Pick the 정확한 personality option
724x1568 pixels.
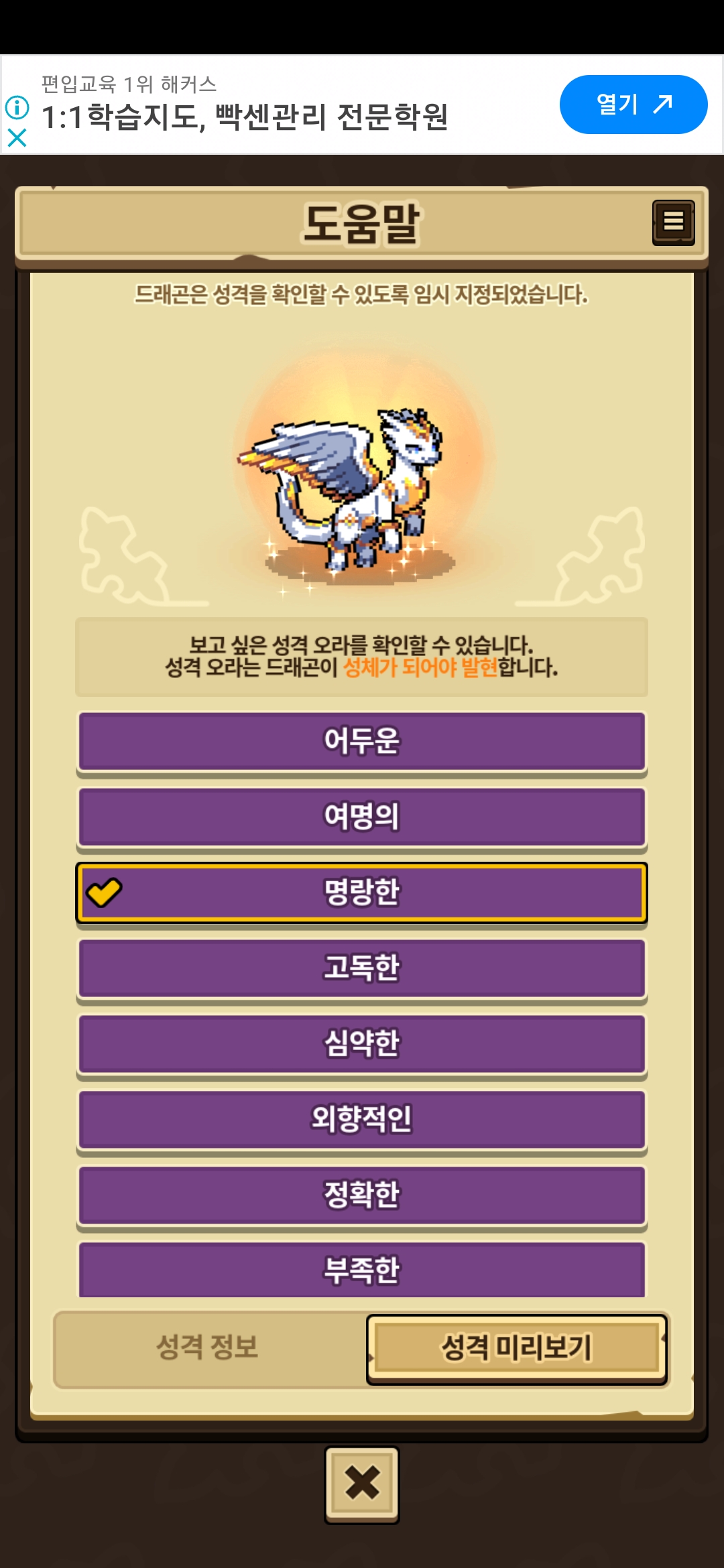(362, 1195)
